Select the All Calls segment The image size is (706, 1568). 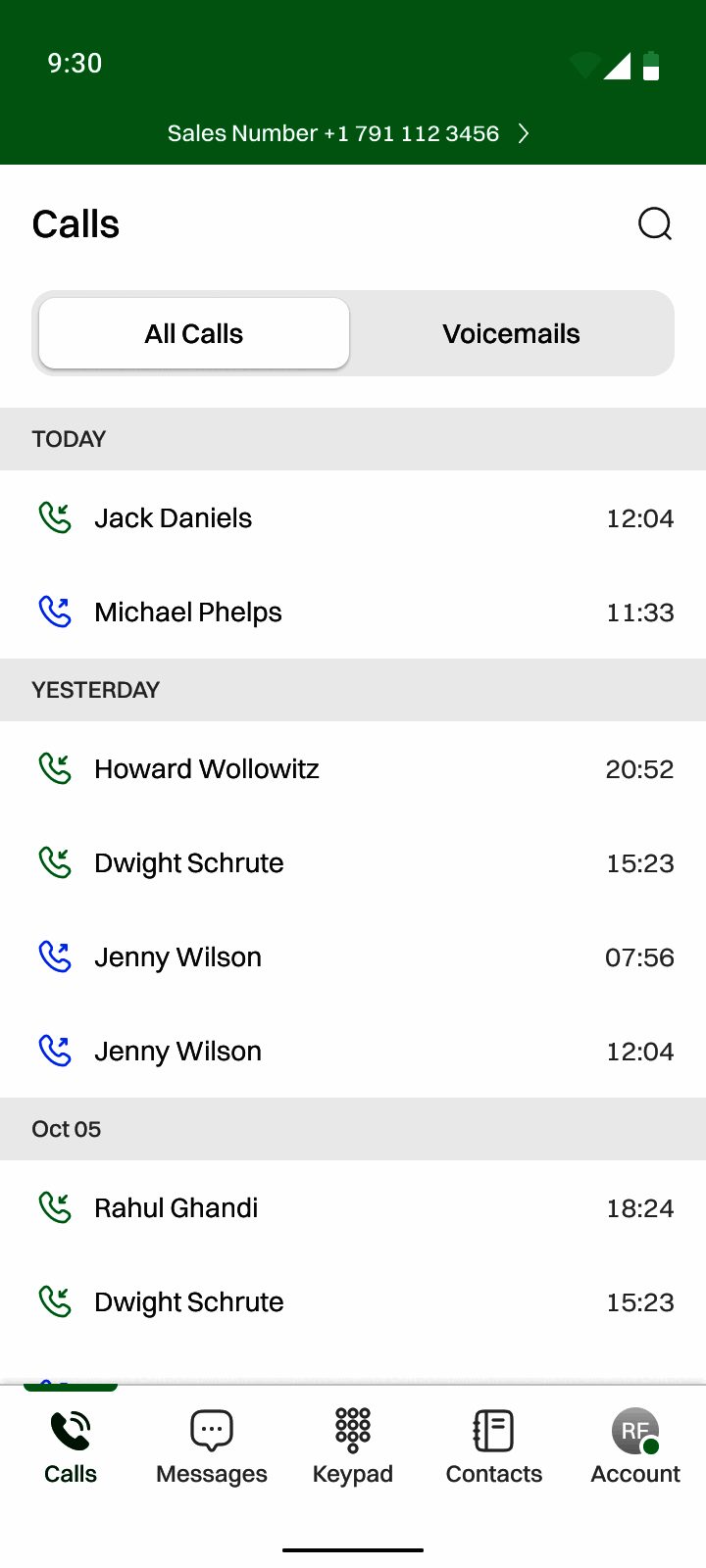194,334
